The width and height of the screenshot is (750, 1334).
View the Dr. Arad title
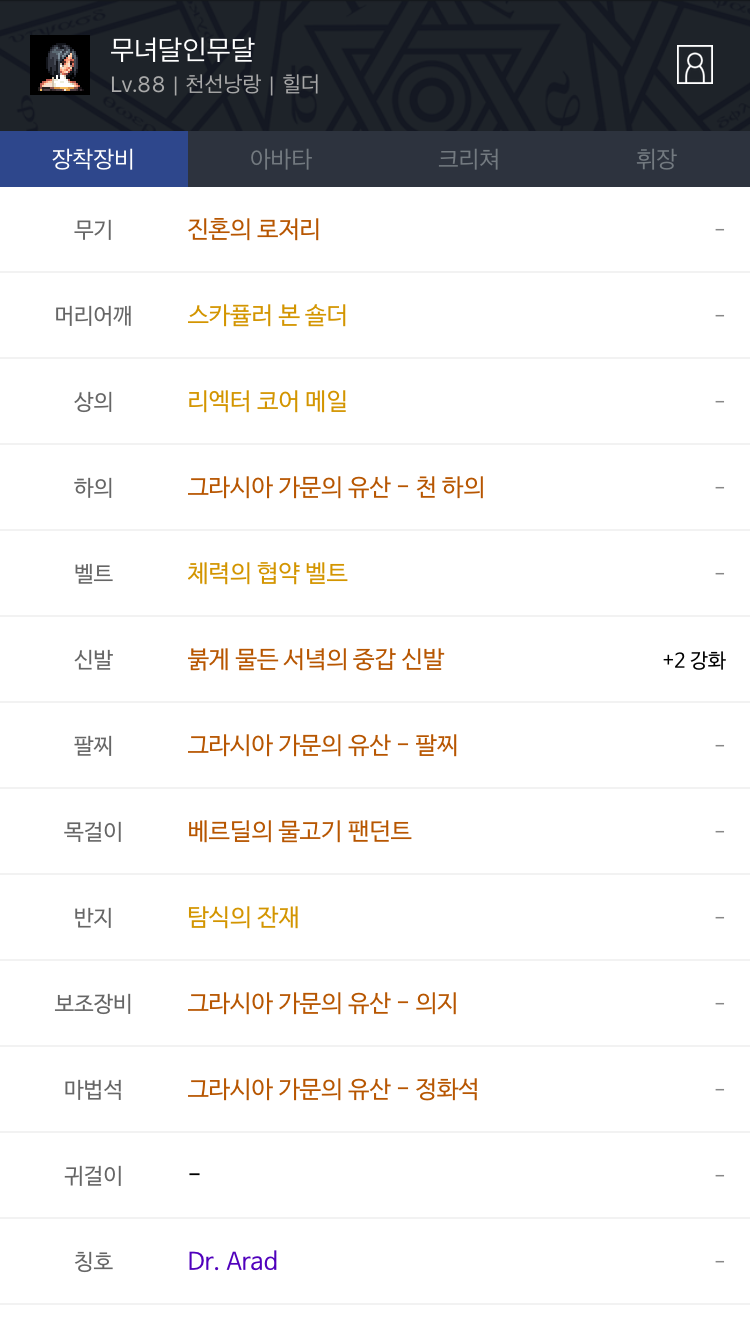point(233,1261)
